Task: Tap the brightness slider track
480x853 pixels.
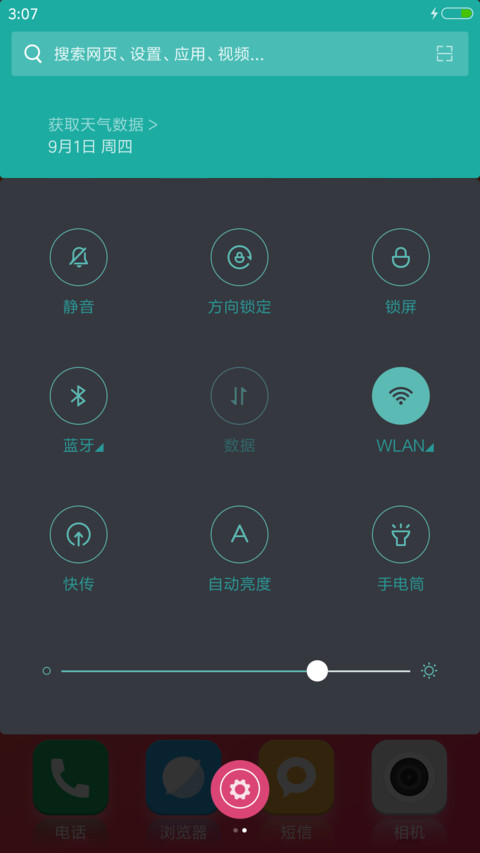Action: (236, 671)
